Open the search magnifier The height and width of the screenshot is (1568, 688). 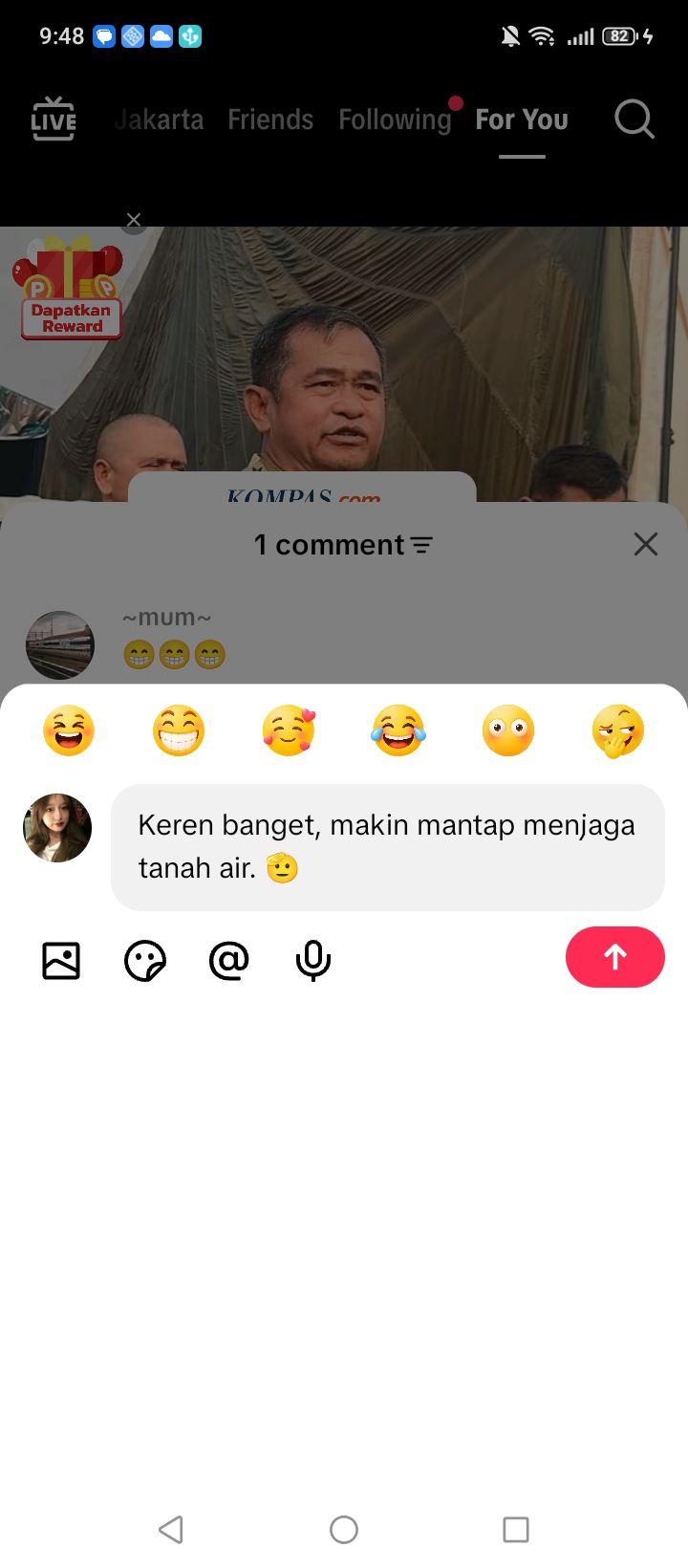coord(634,120)
